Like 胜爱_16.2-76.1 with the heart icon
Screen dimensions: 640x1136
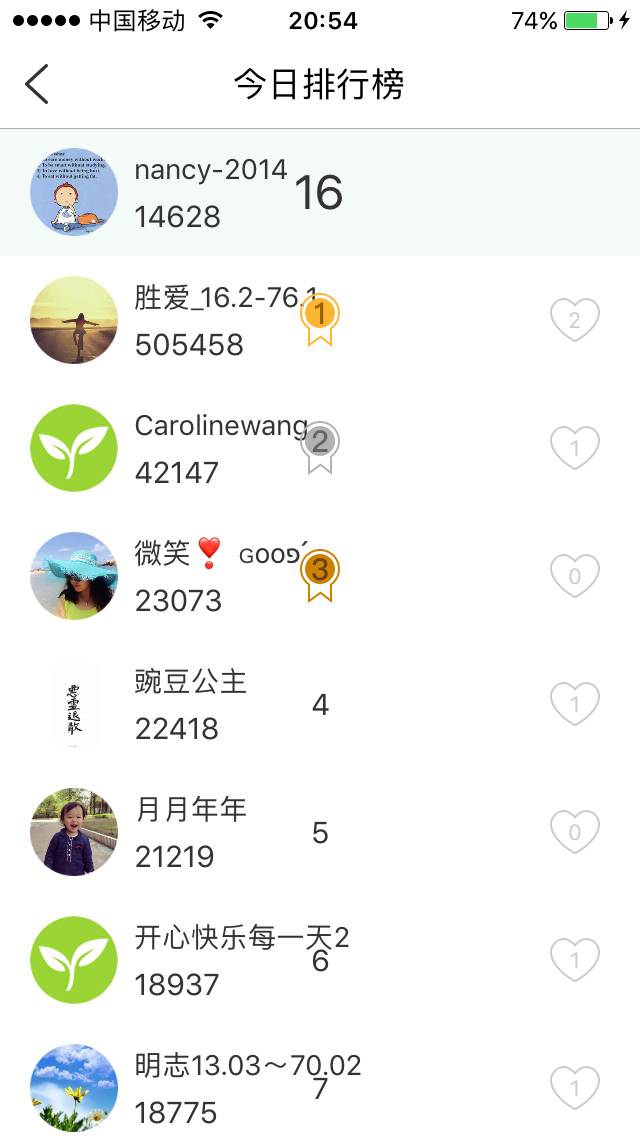pyautogui.click(x=574, y=320)
